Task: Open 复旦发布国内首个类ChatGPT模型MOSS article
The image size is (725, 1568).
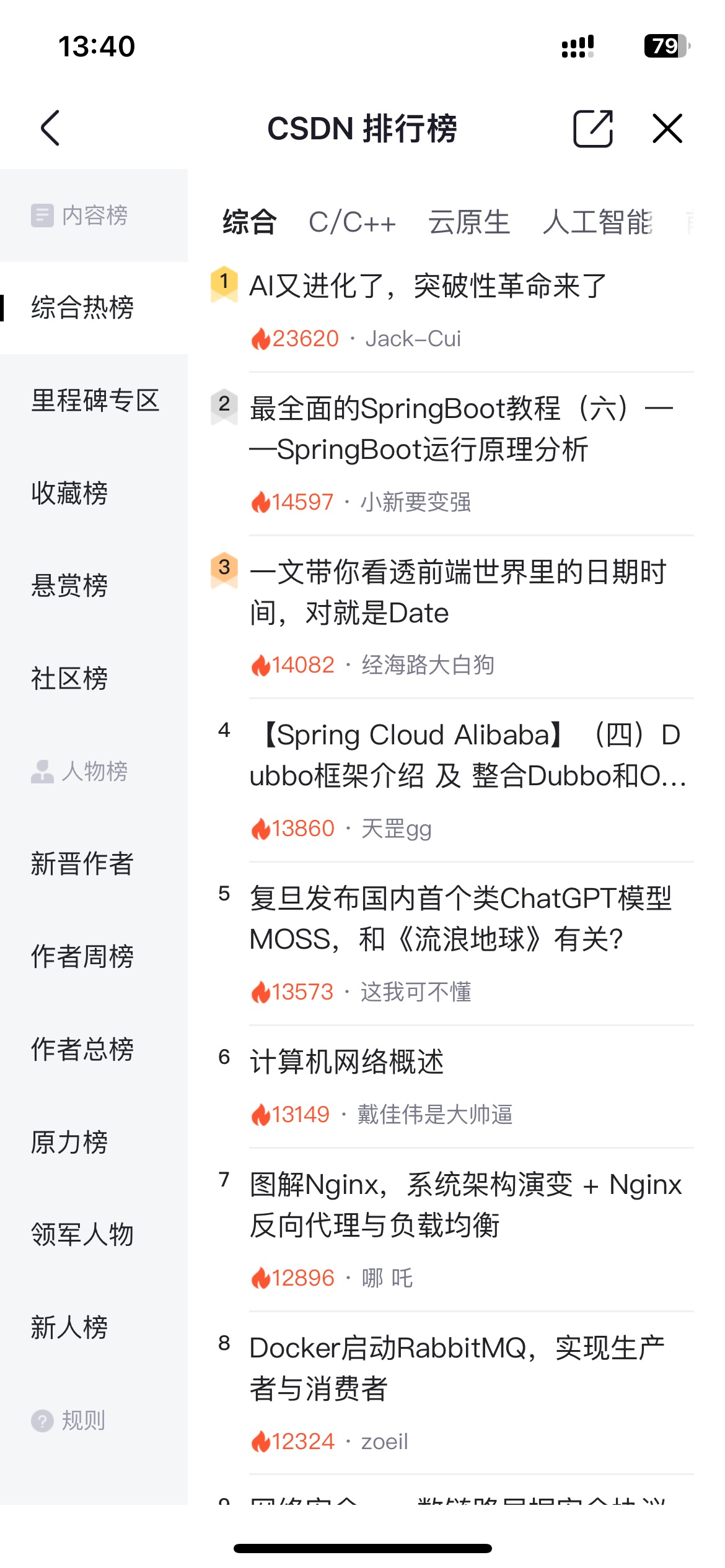Action: (460, 918)
